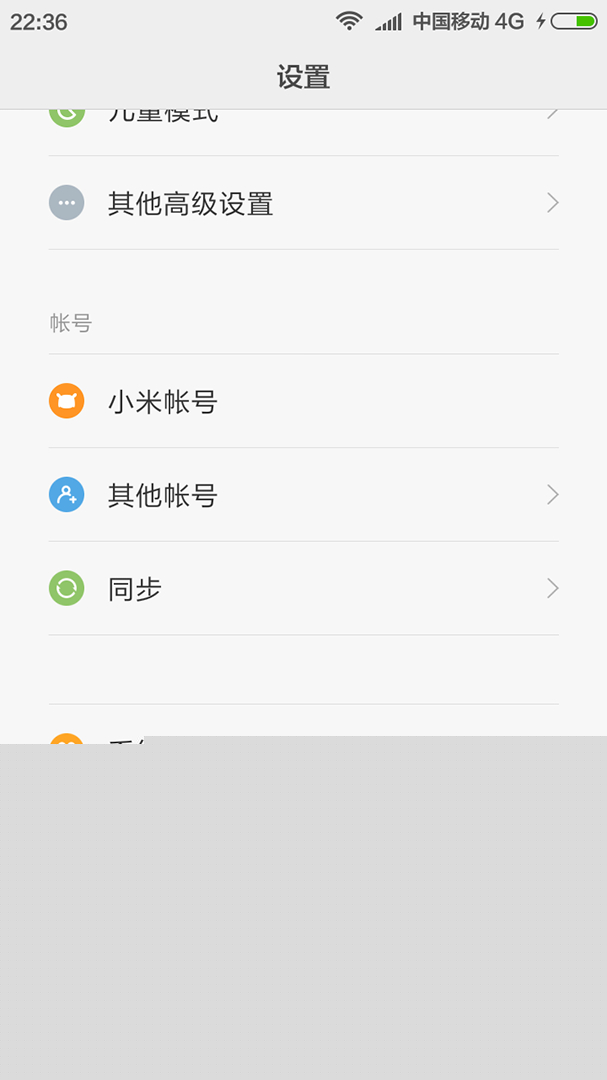Viewport: 607px width, 1080px height.
Task: Open 其他高级设置 row
Action: tap(303, 202)
